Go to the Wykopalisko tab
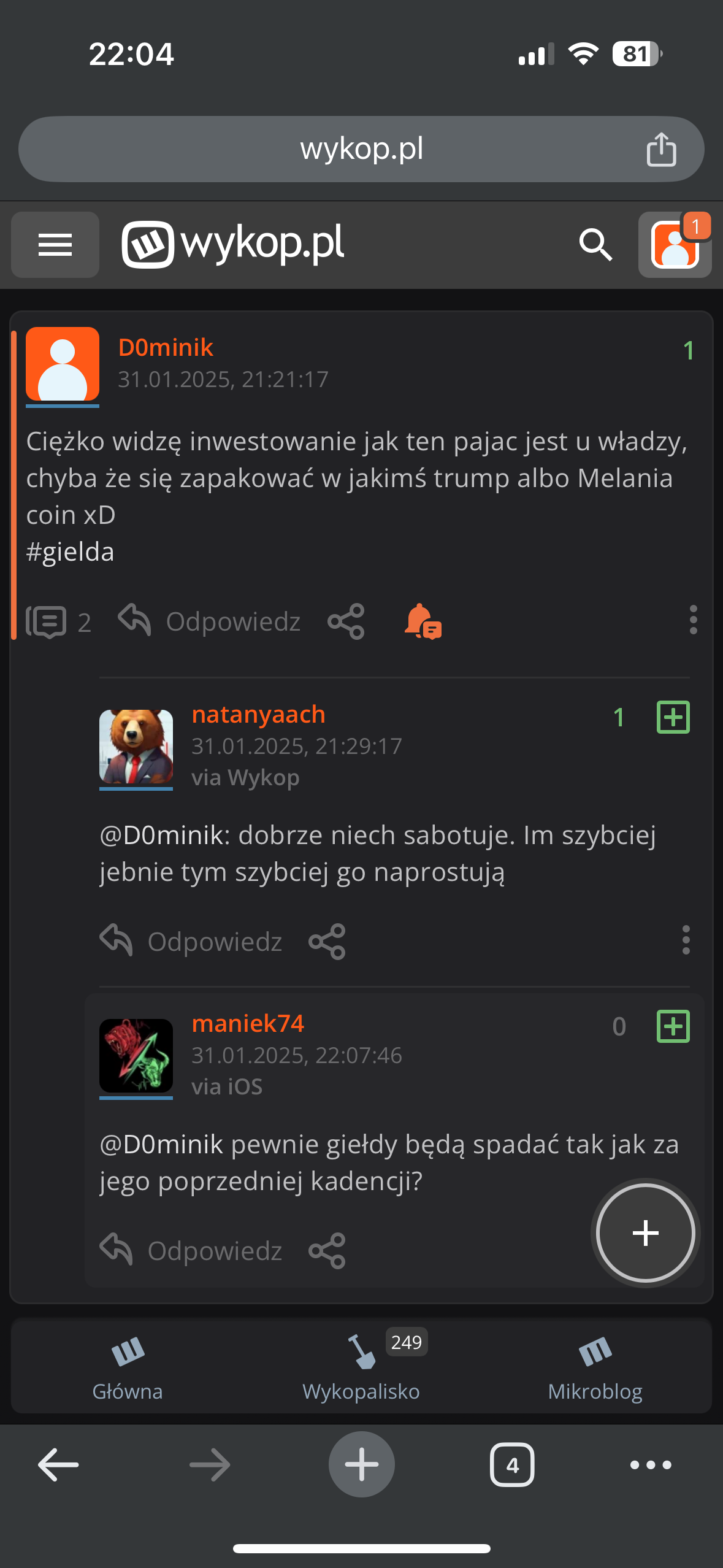 (361, 1367)
